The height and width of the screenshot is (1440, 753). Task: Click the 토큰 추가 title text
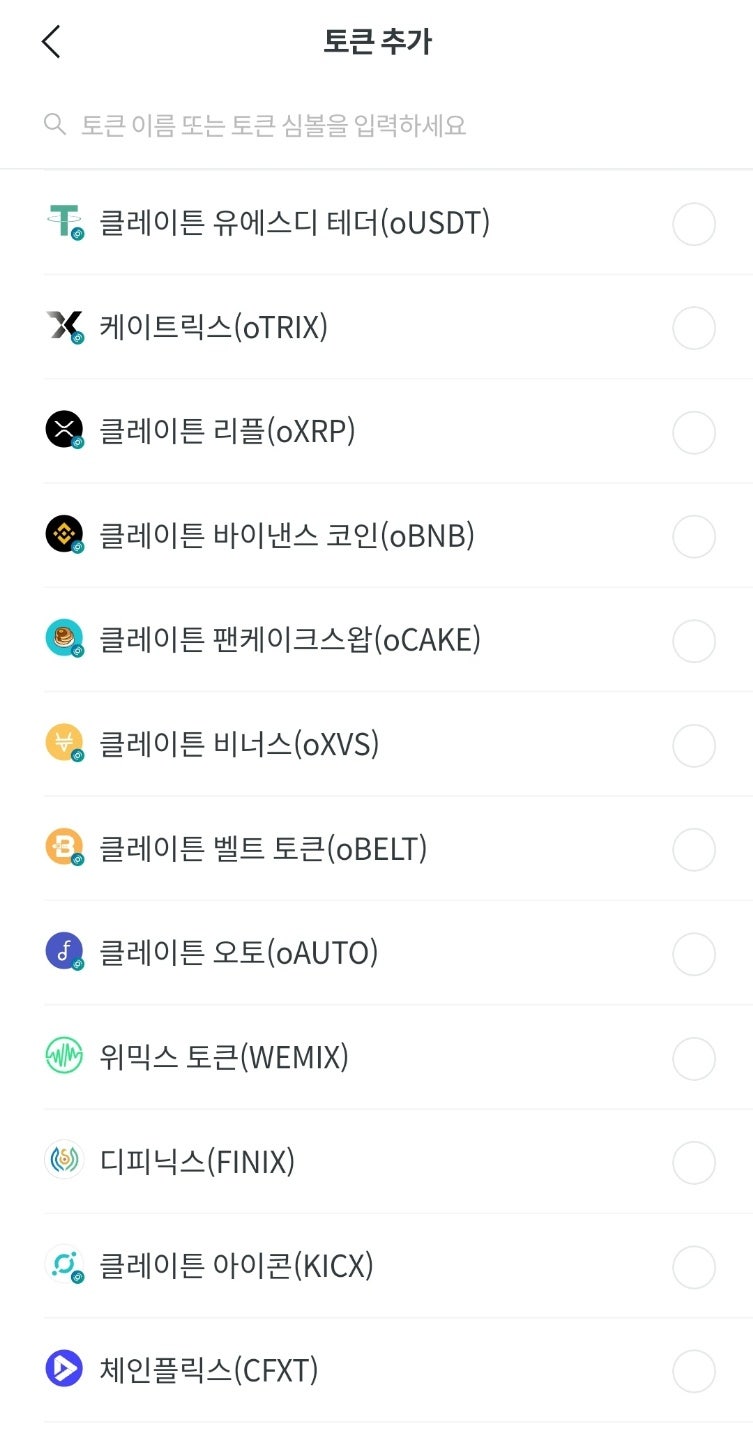click(x=376, y=41)
